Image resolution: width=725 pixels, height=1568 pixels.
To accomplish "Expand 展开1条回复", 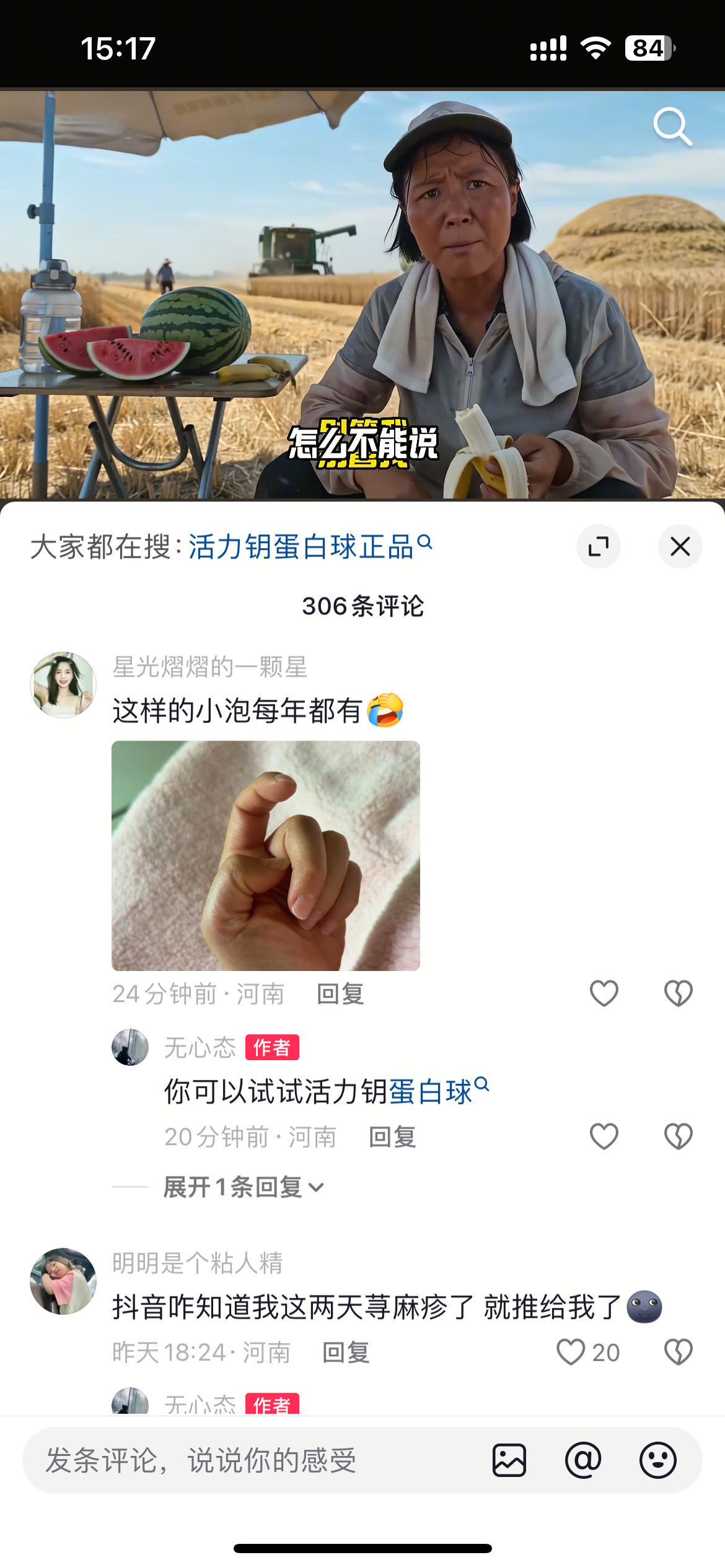I will click(244, 1187).
